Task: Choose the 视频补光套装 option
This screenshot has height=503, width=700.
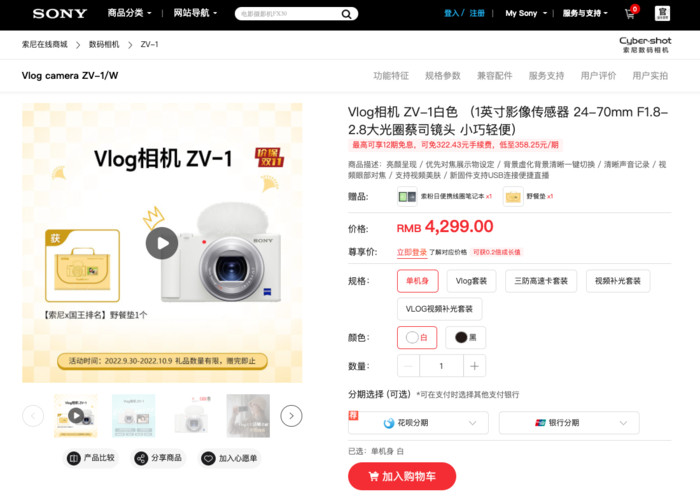Action: 619,281
